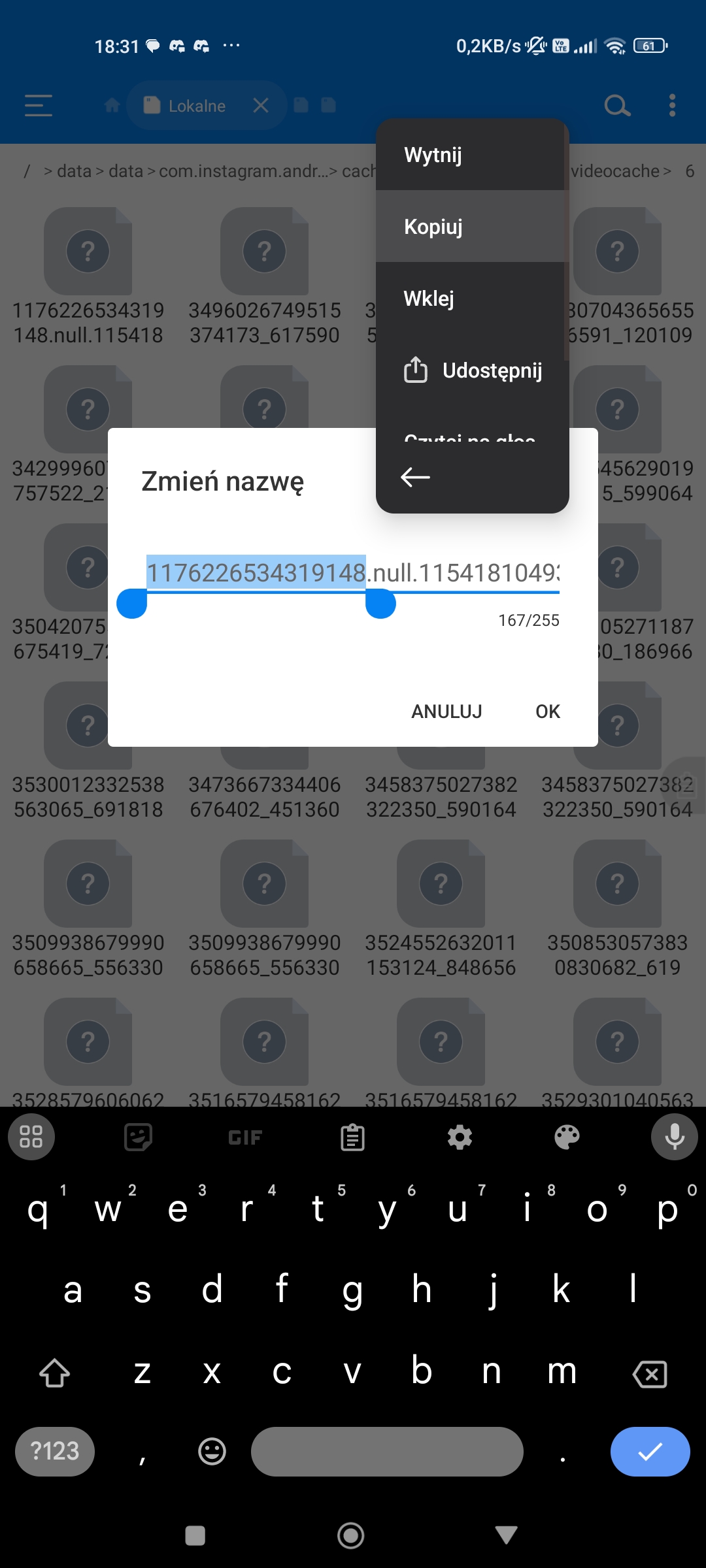
Task: Cancel renaming with ANULUJ
Action: point(446,711)
